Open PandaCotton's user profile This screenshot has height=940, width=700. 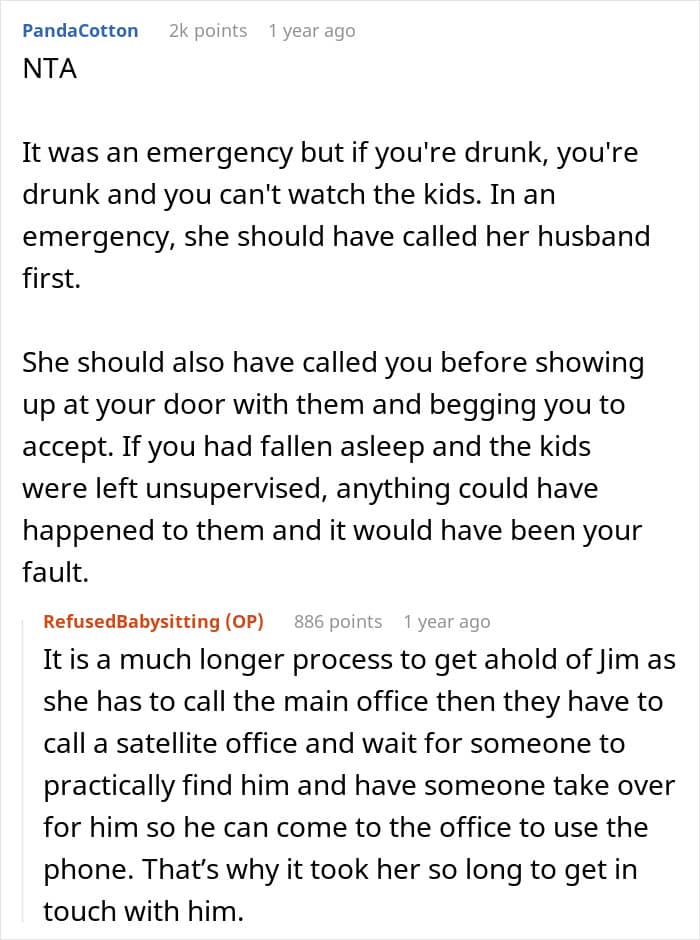pyautogui.click(x=80, y=31)
